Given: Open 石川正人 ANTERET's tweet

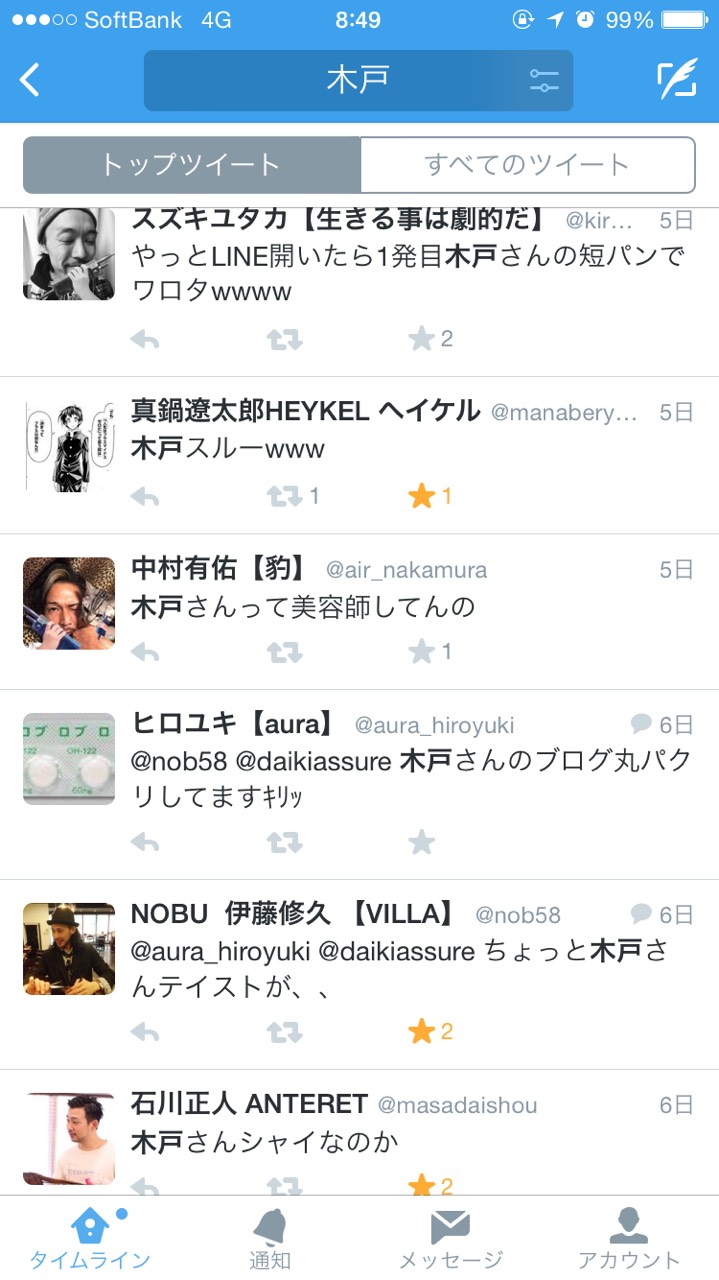Looking at the screenshot, I should [x=400, y=1141].
